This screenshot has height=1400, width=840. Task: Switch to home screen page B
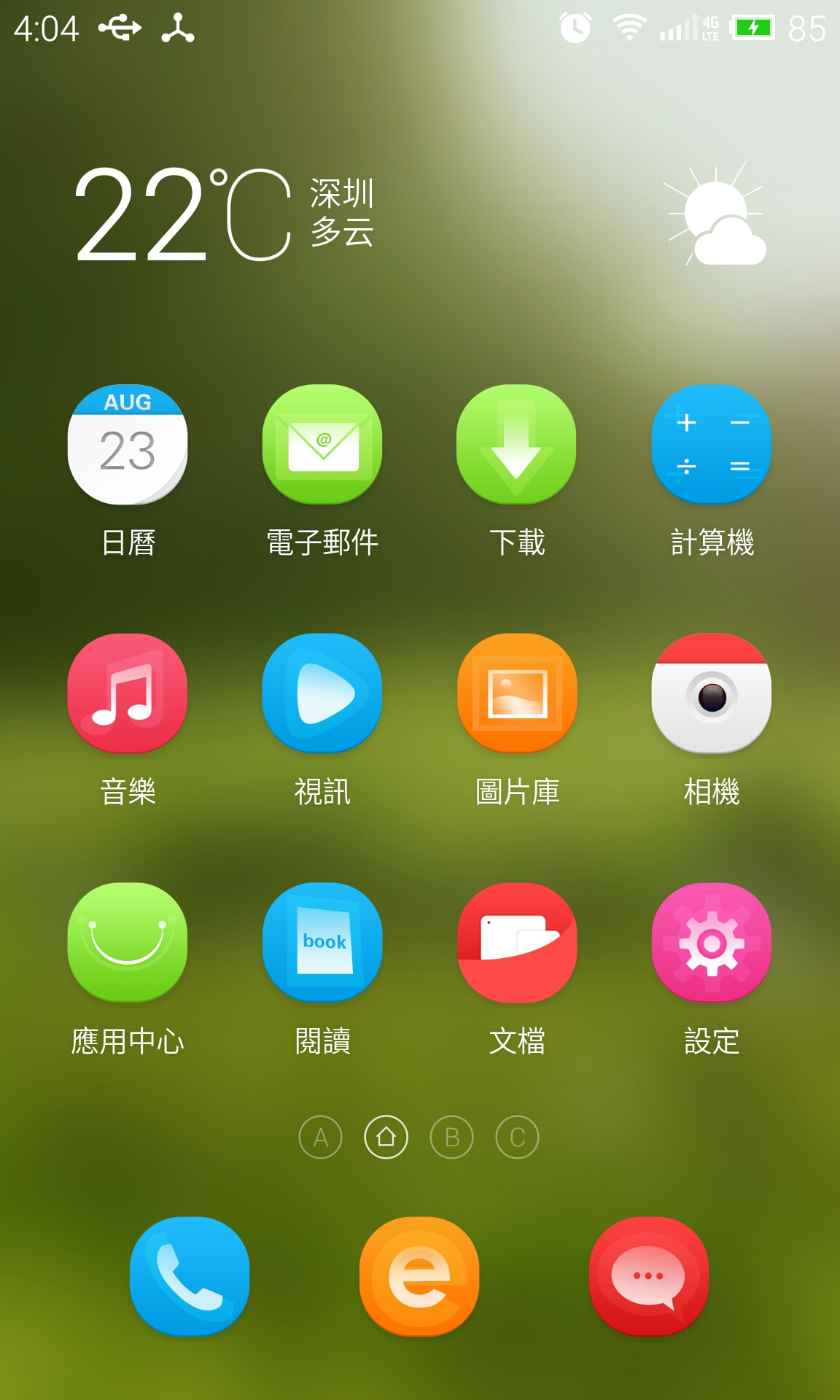pos(452,1137)
